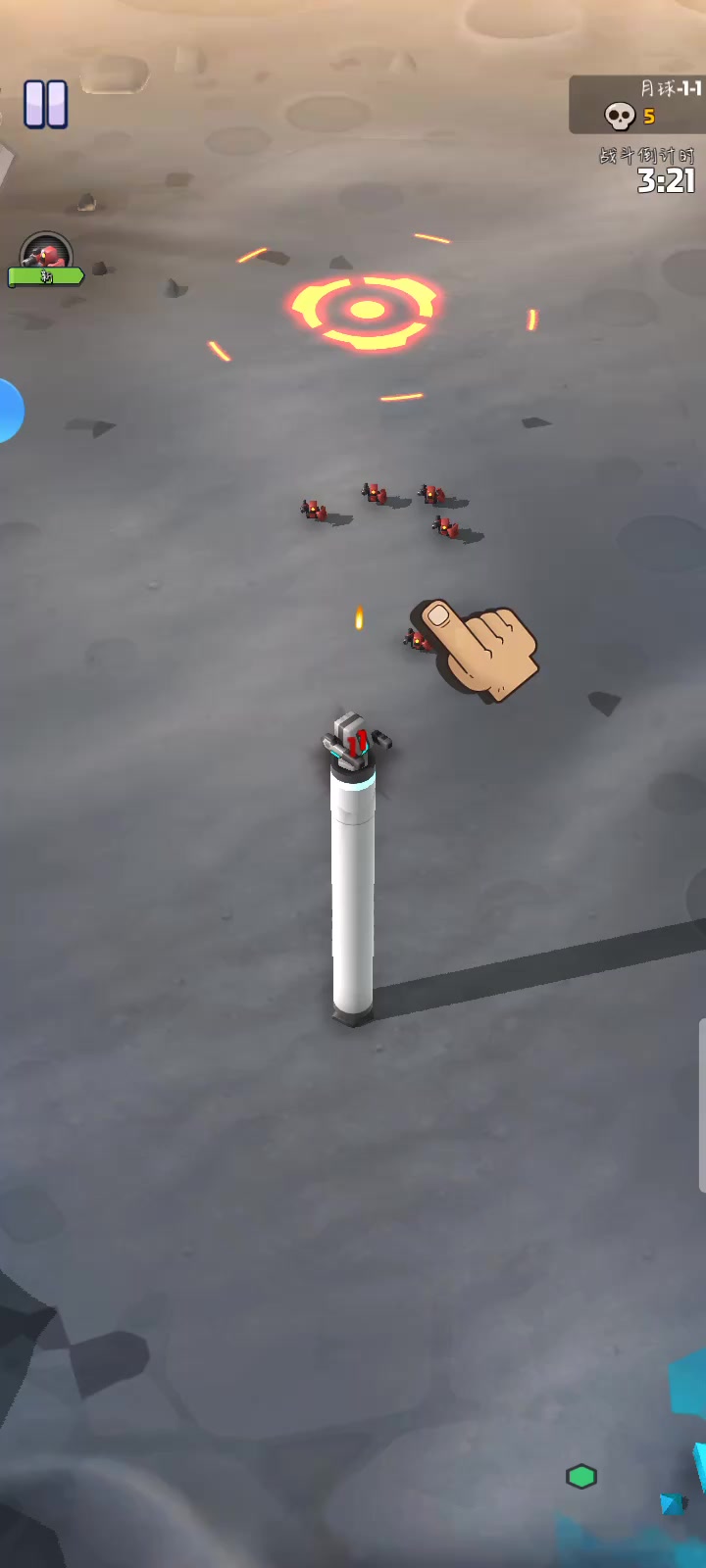This screenshot has width=706, height=1568.
Task: Tap the blue circle at the left edge
Action: pos(10,411)
